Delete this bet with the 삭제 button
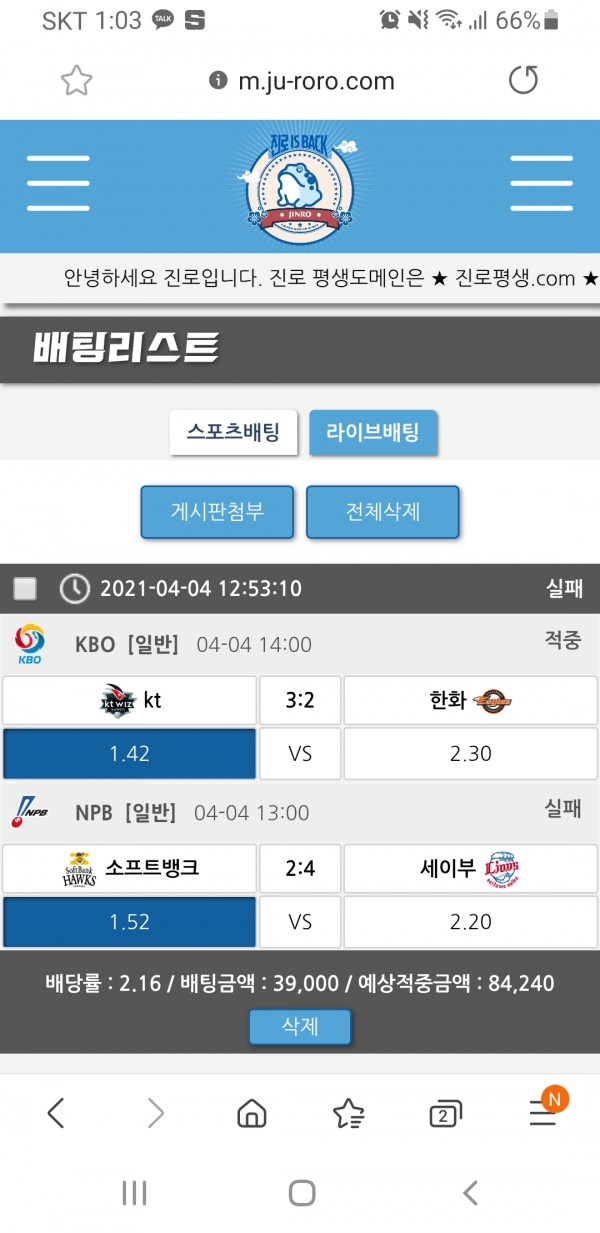This screenshot has width=600, height=1233. [x=300, y=1027]
